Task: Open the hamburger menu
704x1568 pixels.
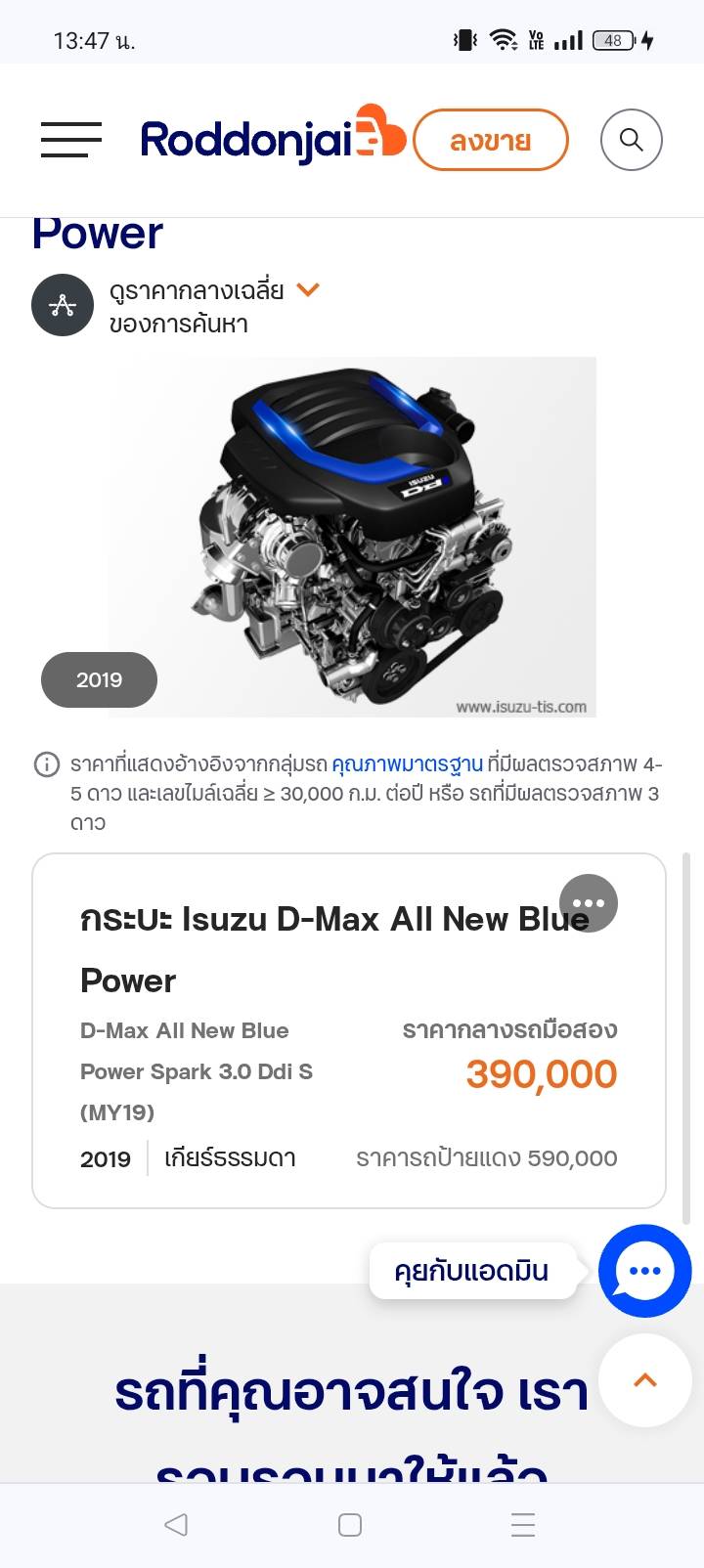Action: point(70,140)
